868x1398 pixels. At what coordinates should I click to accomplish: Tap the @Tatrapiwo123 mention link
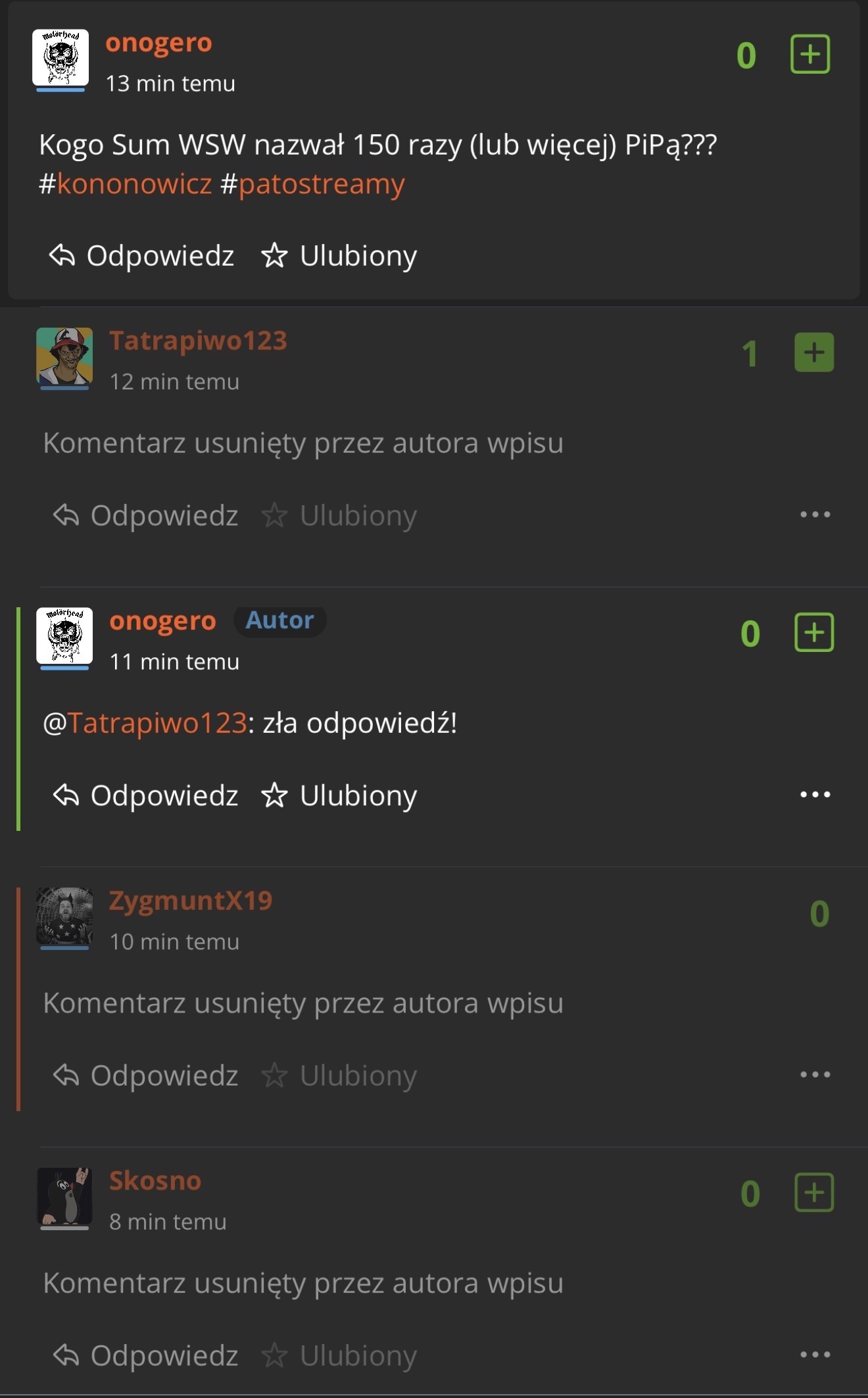[x=157, y=723]
